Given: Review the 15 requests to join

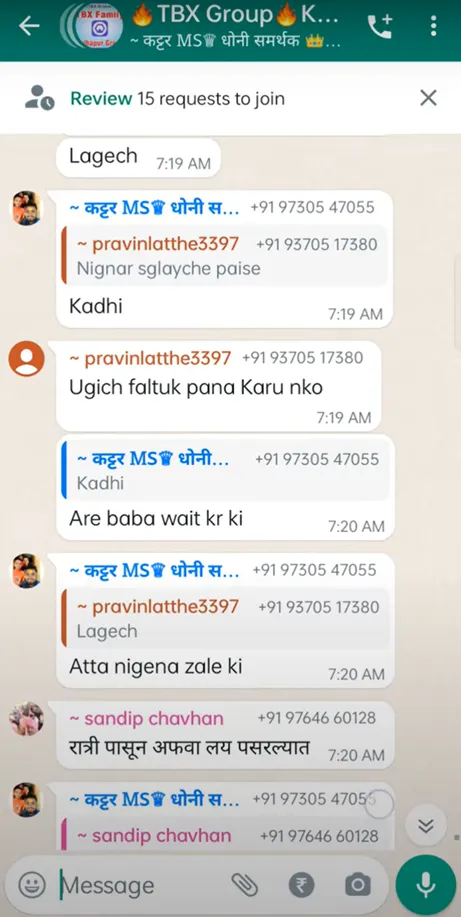Looking at the screenshot, I should [177, 99].
